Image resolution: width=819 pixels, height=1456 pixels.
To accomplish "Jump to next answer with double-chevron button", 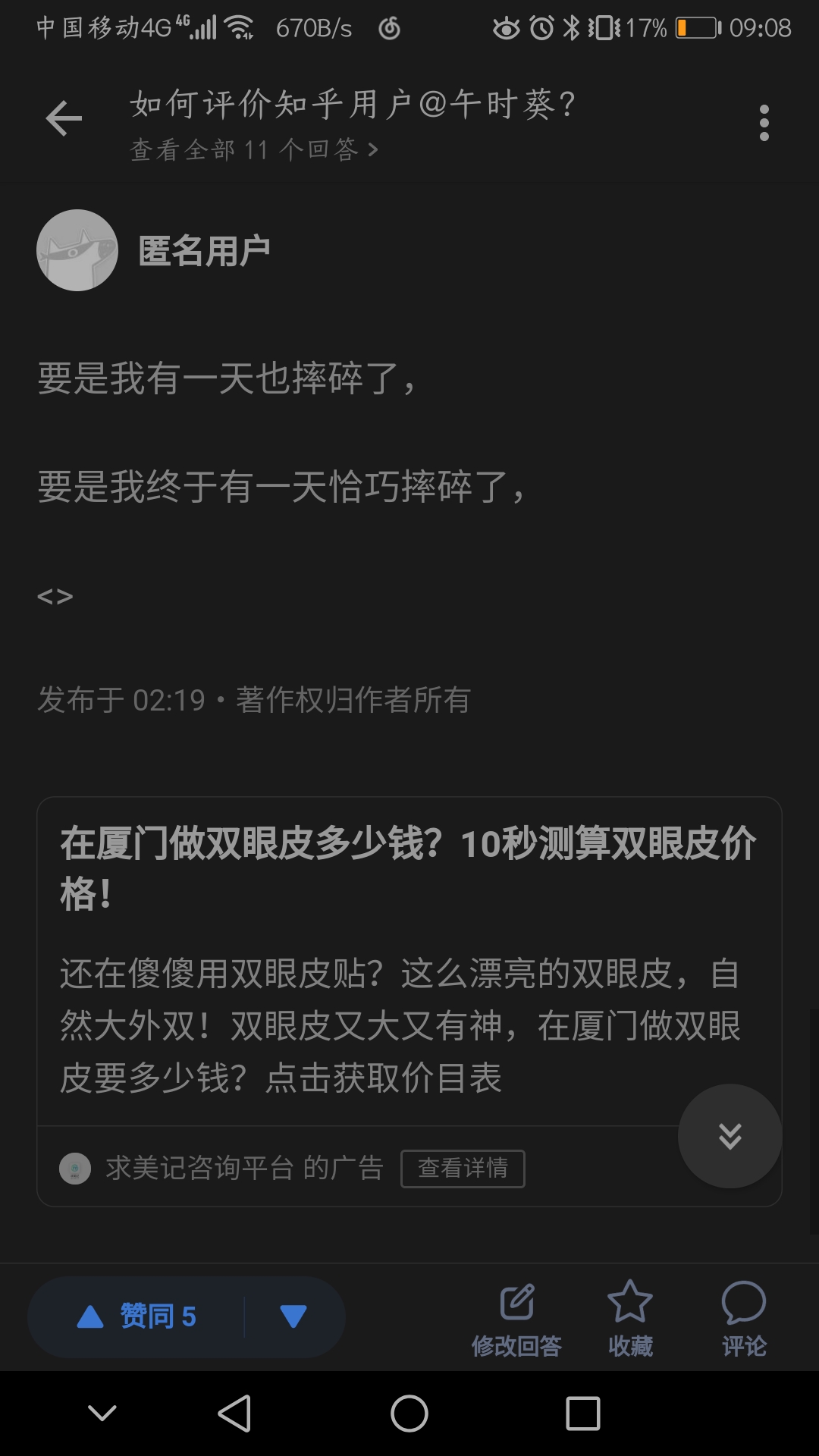I will click(730, 1136).
